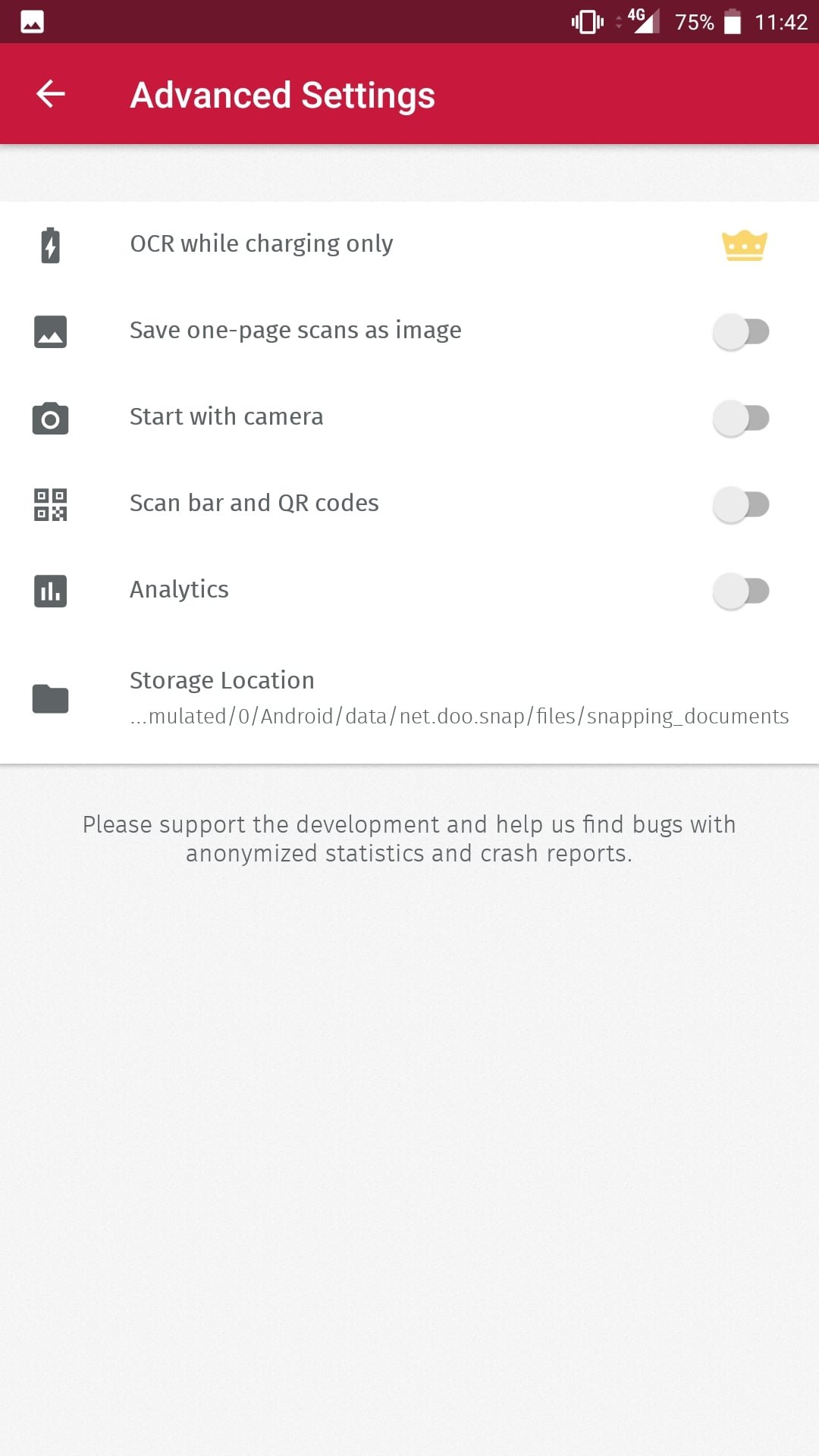
Task: Turn on Start with camera
Action: click(741, 418)
